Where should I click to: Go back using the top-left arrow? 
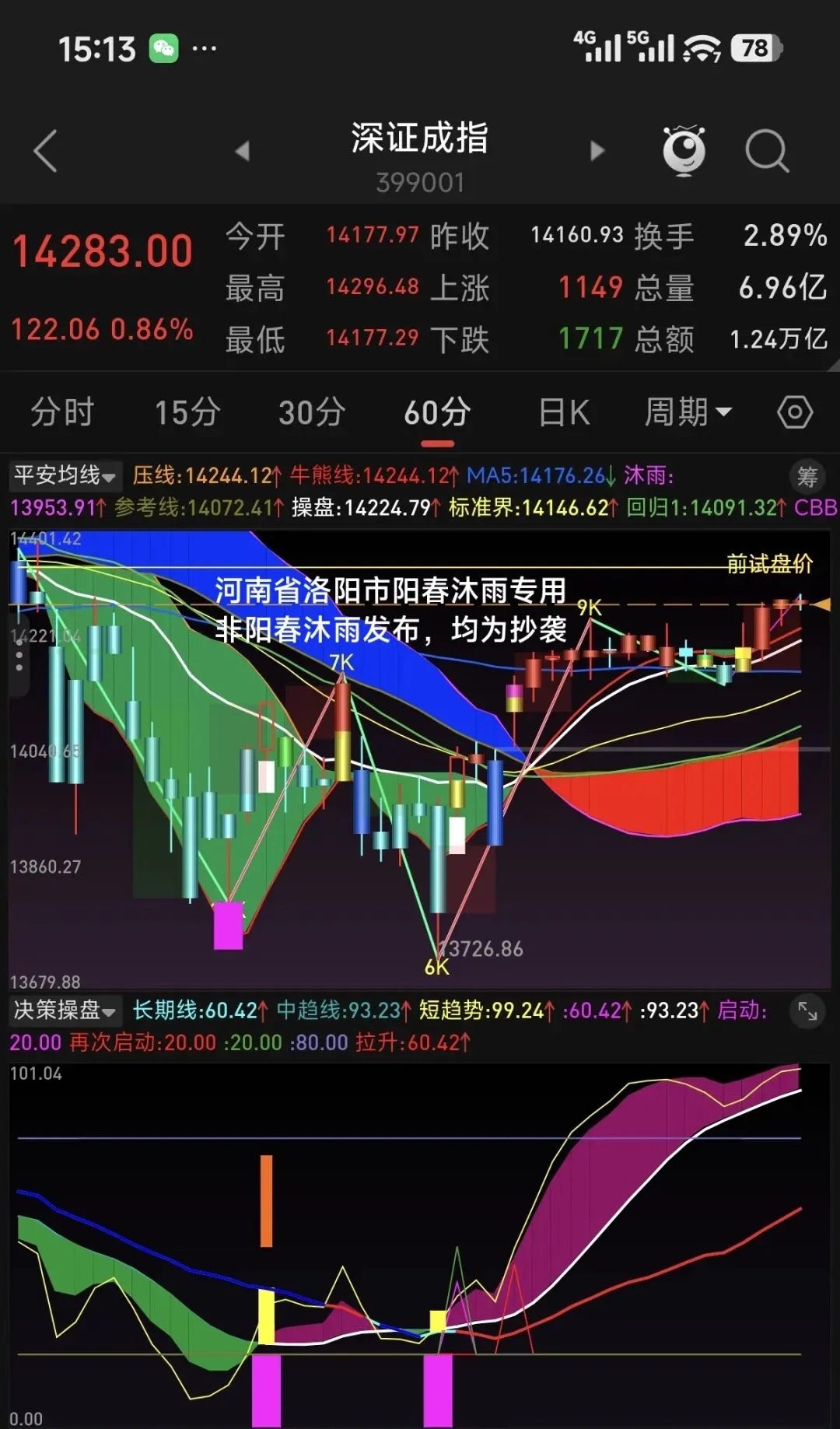pos(46,151)
